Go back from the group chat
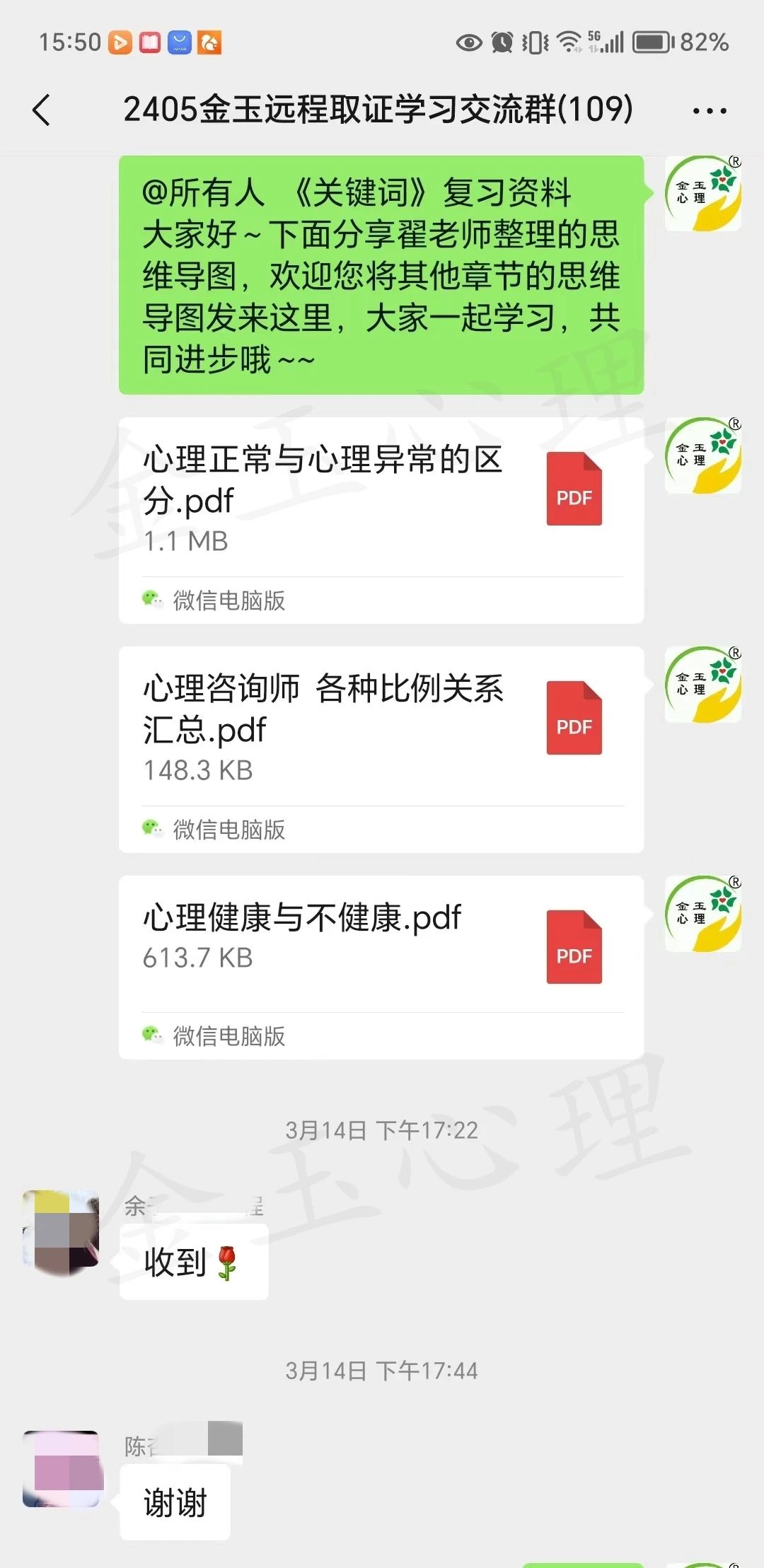 (42, 110)
